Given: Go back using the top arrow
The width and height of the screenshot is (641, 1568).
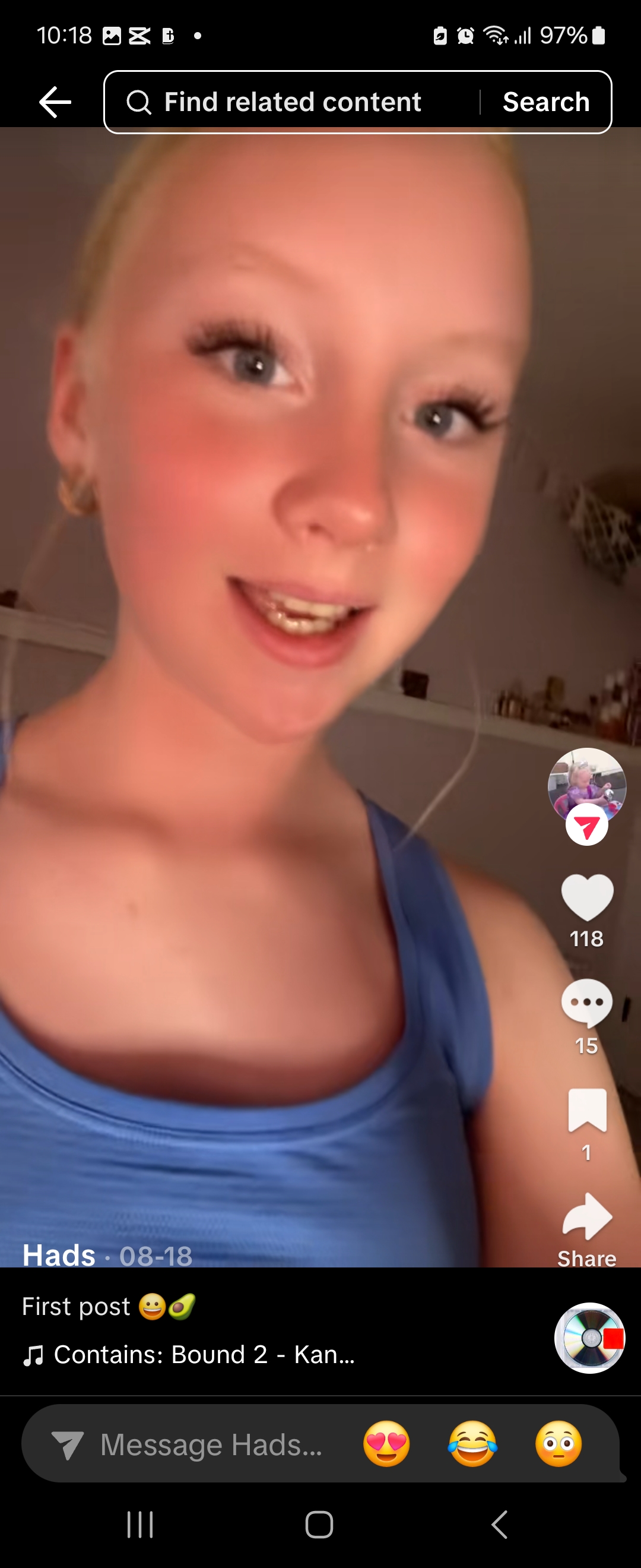Looking at the screenshot, I should click(55, 102).
